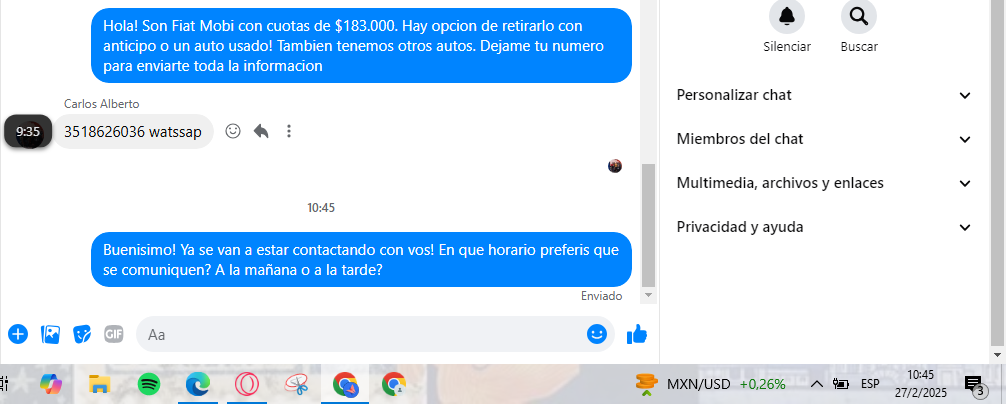Open more options for Carlos Alberto's message
The width and height of the screenshot is (1006, 404).
tap(289, 131)
